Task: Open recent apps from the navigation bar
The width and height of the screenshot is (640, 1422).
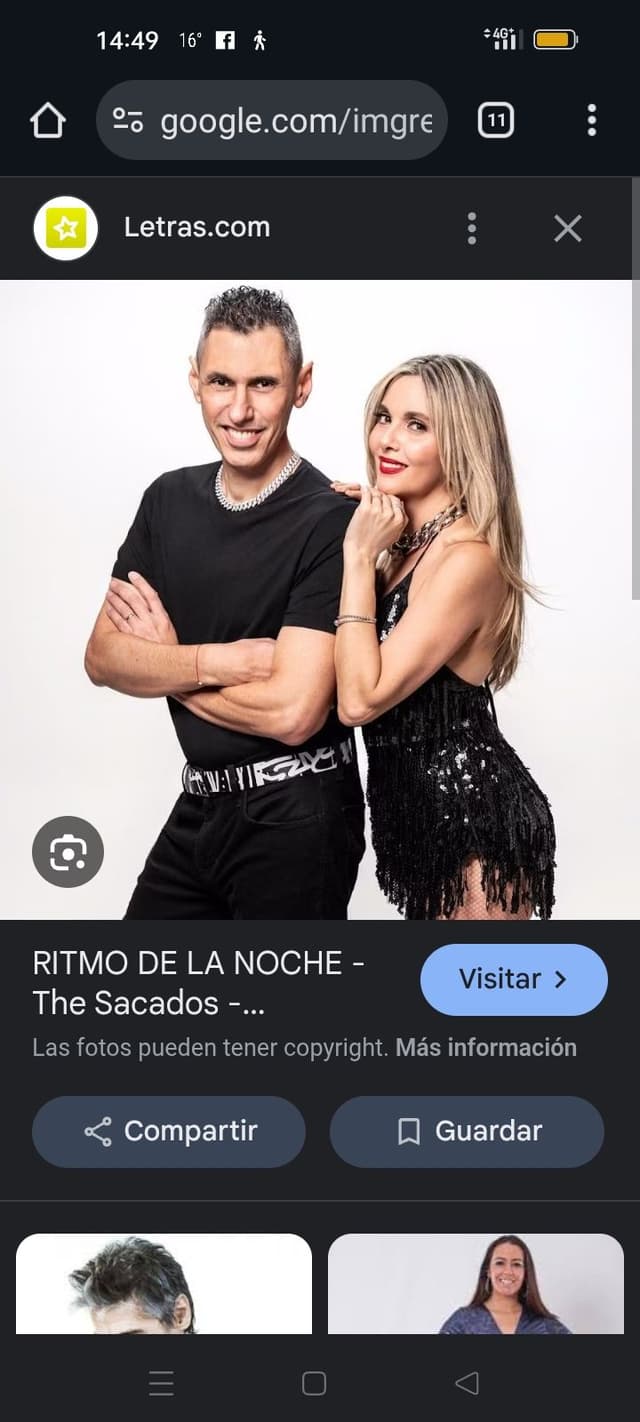Action: 162,1383
